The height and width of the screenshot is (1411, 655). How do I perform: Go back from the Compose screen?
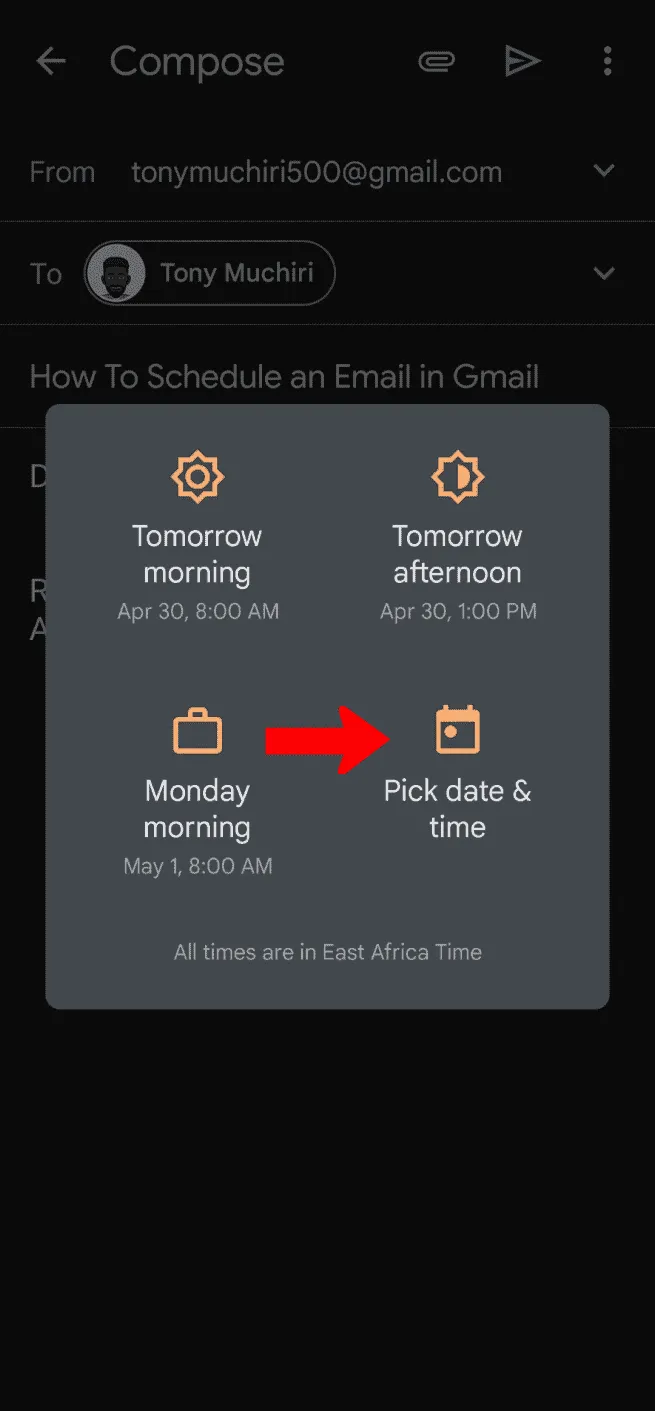[50, 62]
